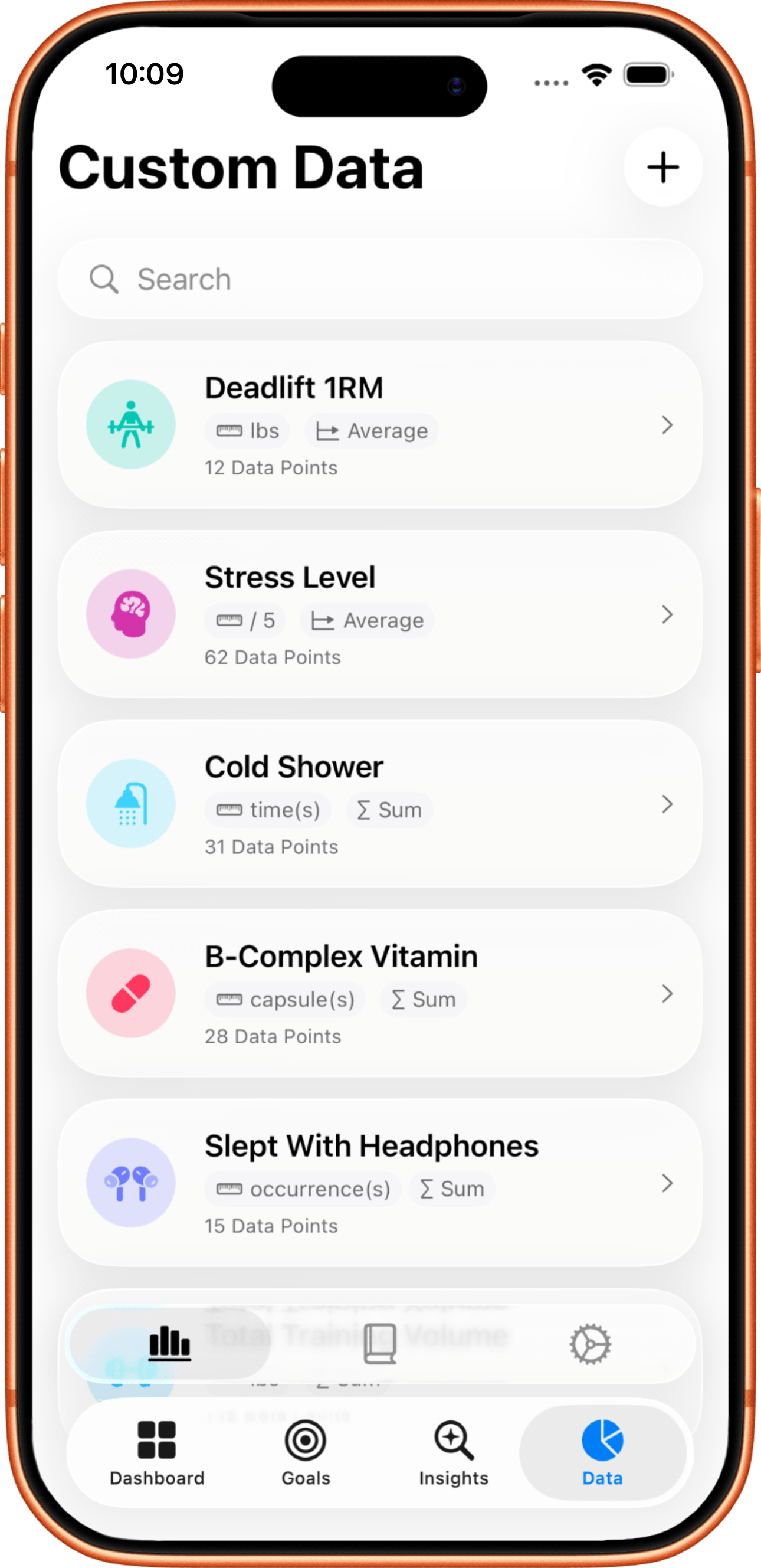The image size is (761, 1568).
Task: Select the book segment
Action: (x=379, y=1343)
